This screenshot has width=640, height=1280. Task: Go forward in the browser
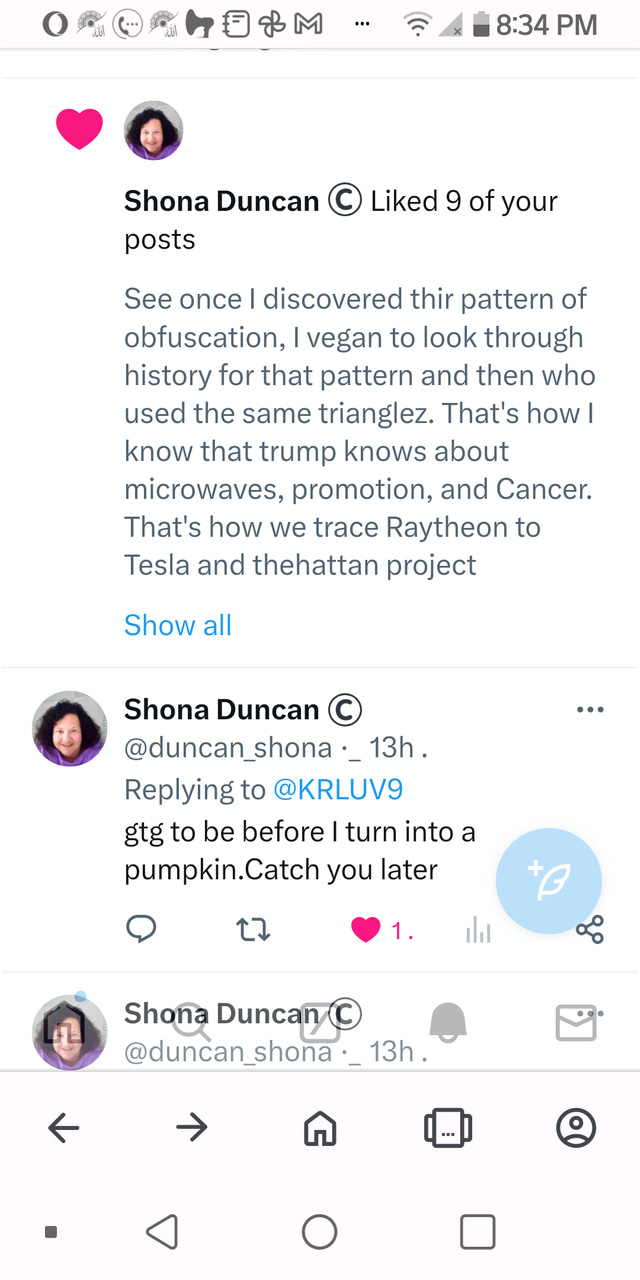(x=191, y=1129)
